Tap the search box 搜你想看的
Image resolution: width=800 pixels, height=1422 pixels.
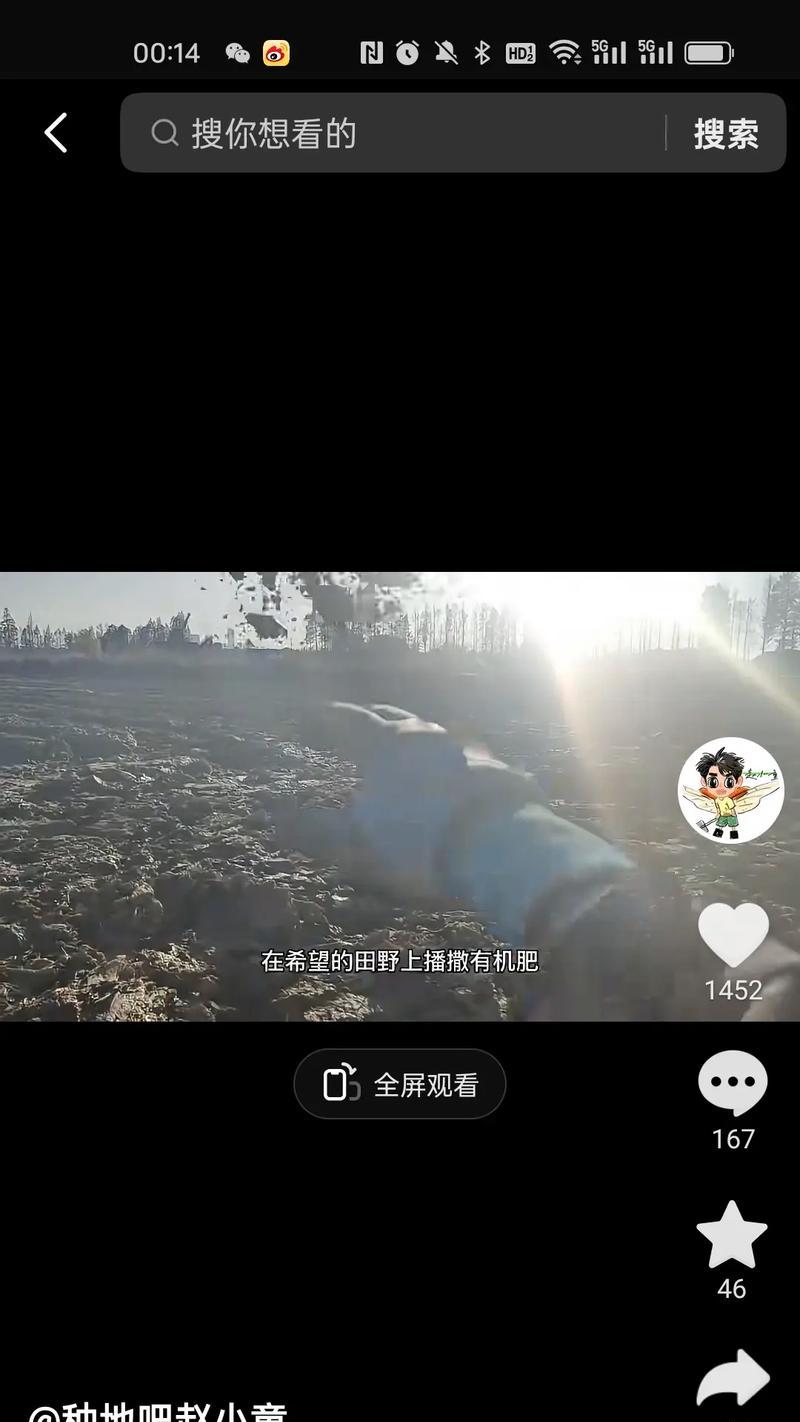tap(400, 133)
